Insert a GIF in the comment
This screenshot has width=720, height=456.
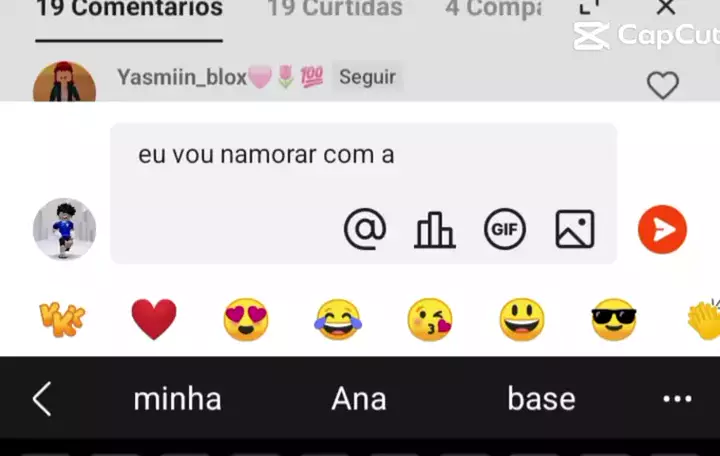tap(505, 230)
